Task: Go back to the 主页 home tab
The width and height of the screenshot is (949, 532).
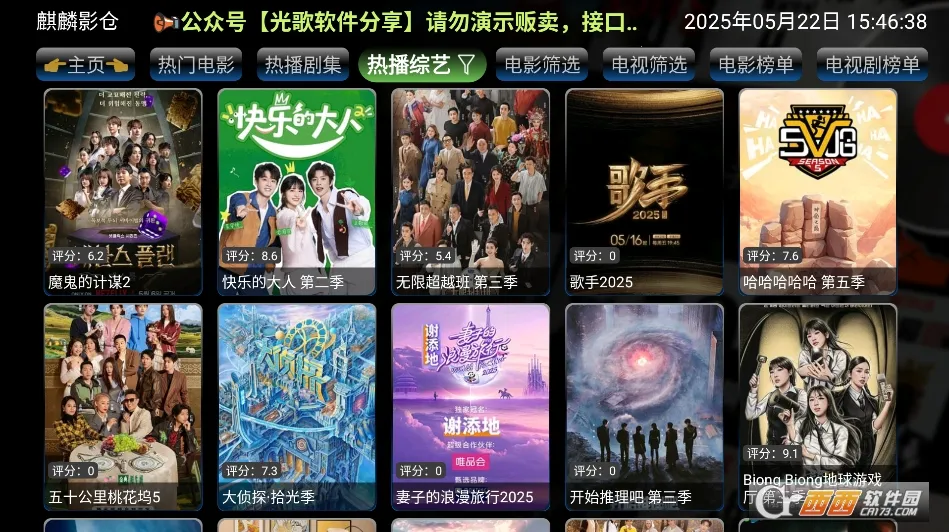Action: coord(85,65)
